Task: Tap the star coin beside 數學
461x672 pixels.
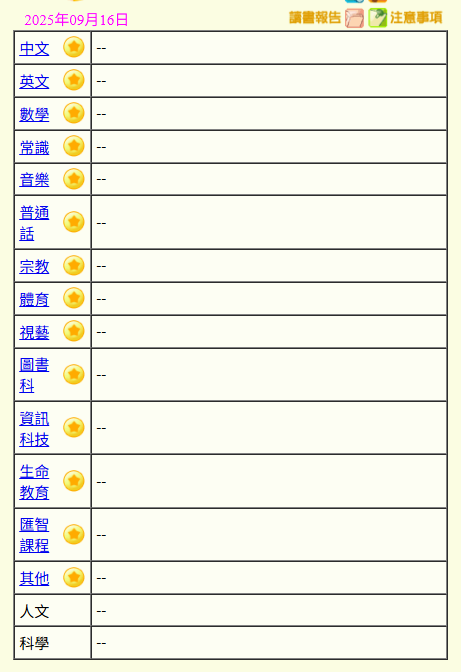Action: pos(74,113)
